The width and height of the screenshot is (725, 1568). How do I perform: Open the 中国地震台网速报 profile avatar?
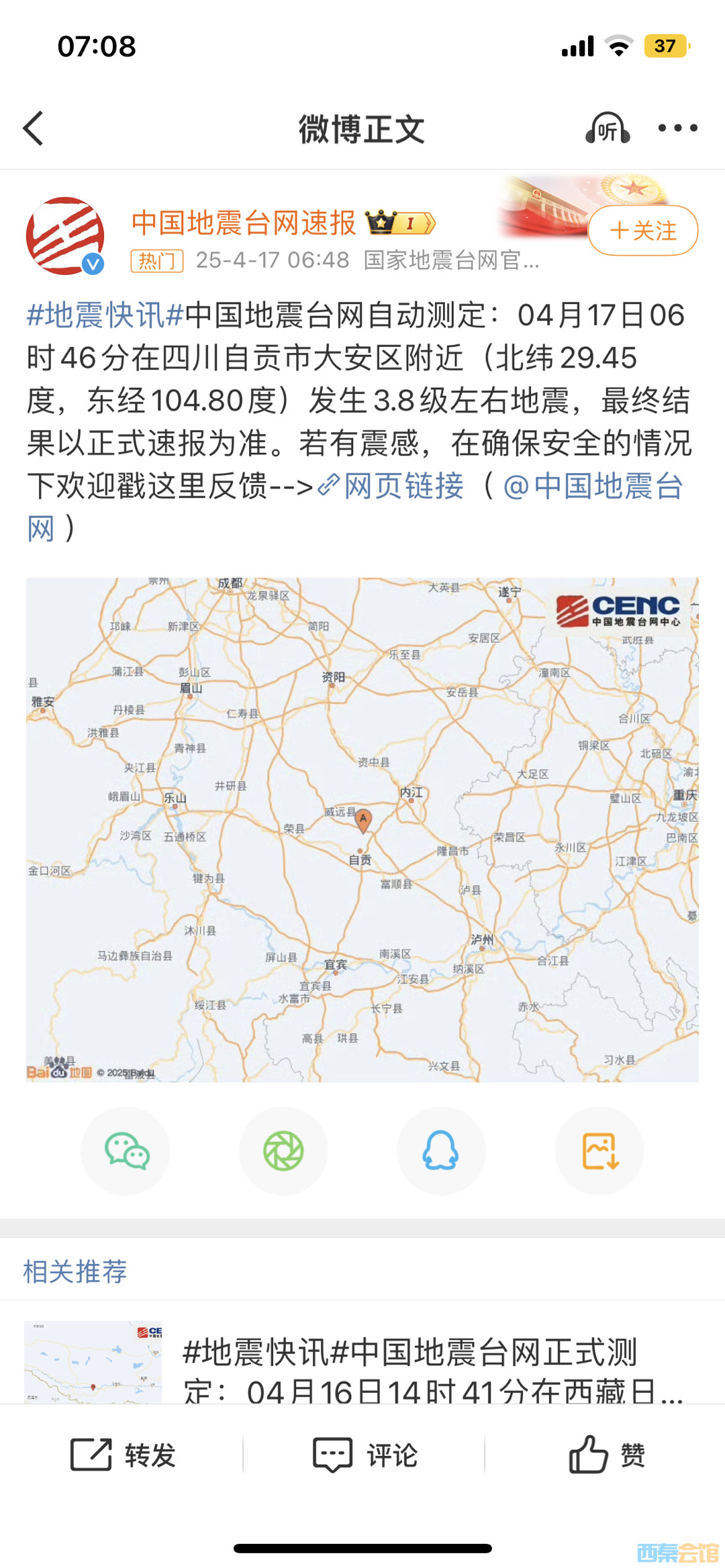click(x=65, y=236)
